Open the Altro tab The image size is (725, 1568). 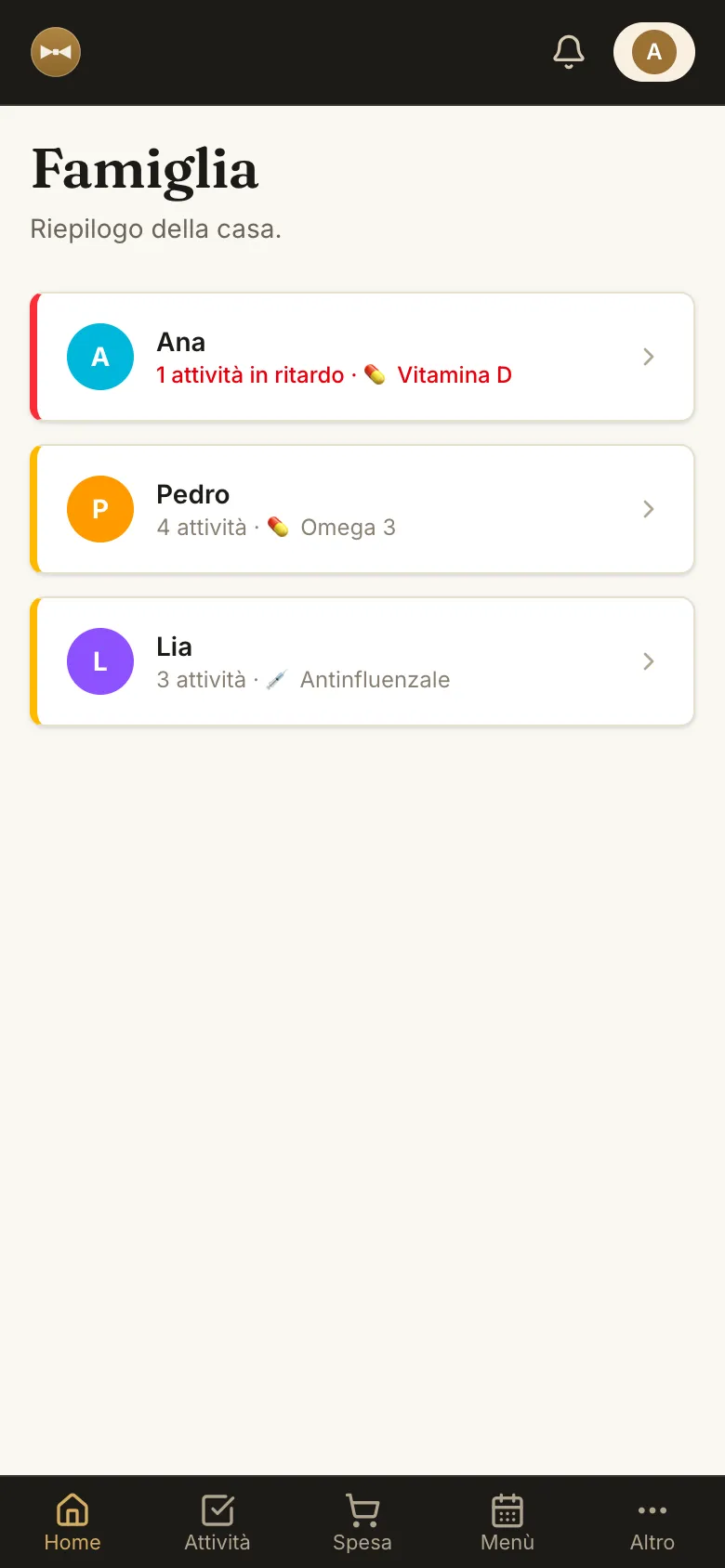652,1522
